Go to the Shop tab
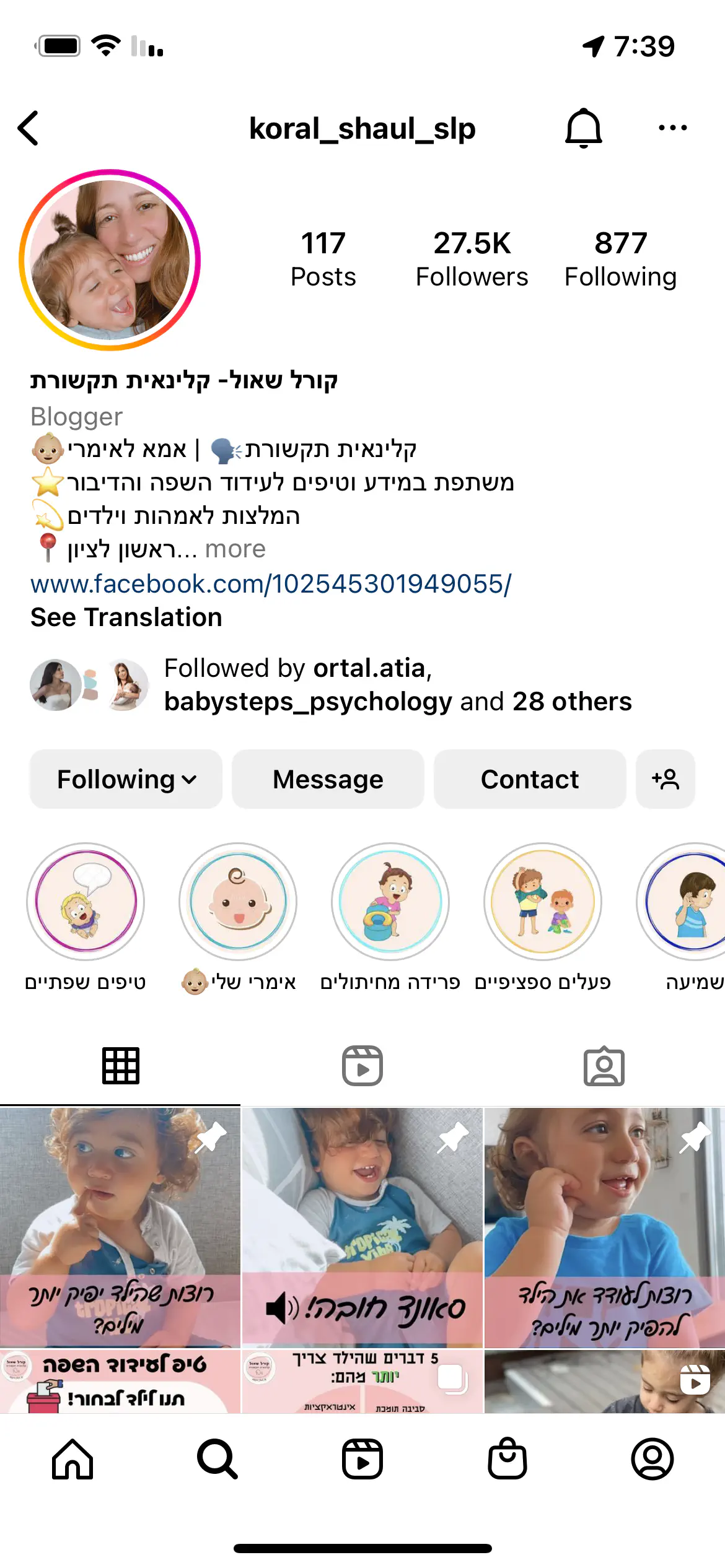 coord(507,1459)
